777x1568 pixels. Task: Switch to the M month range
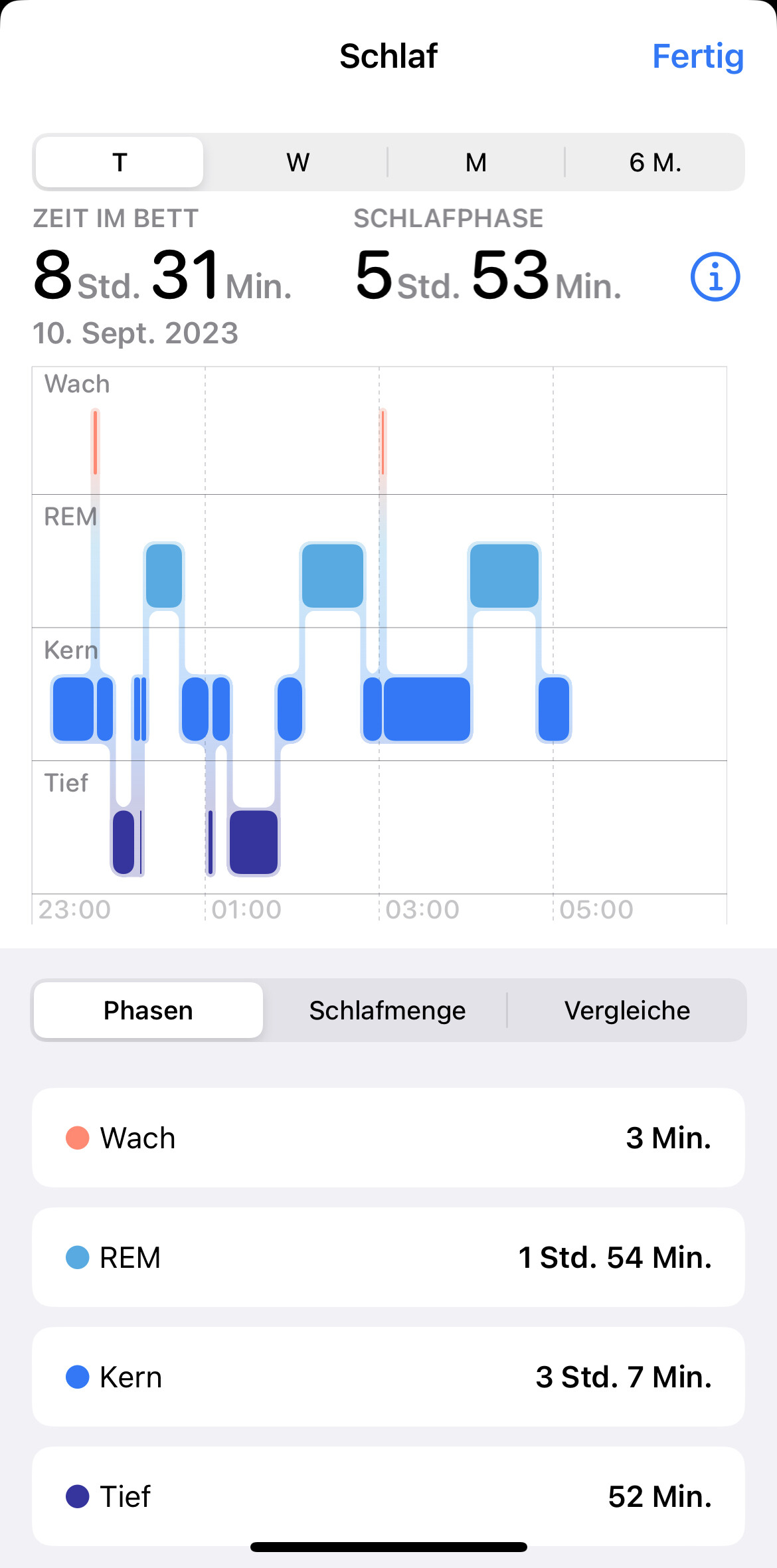tap(475, 162)
